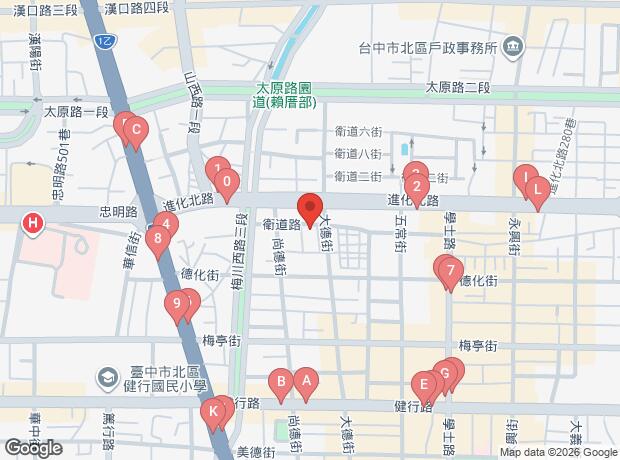Tap the pin numbered 2
620x460 pixels.
click(416, 187)
